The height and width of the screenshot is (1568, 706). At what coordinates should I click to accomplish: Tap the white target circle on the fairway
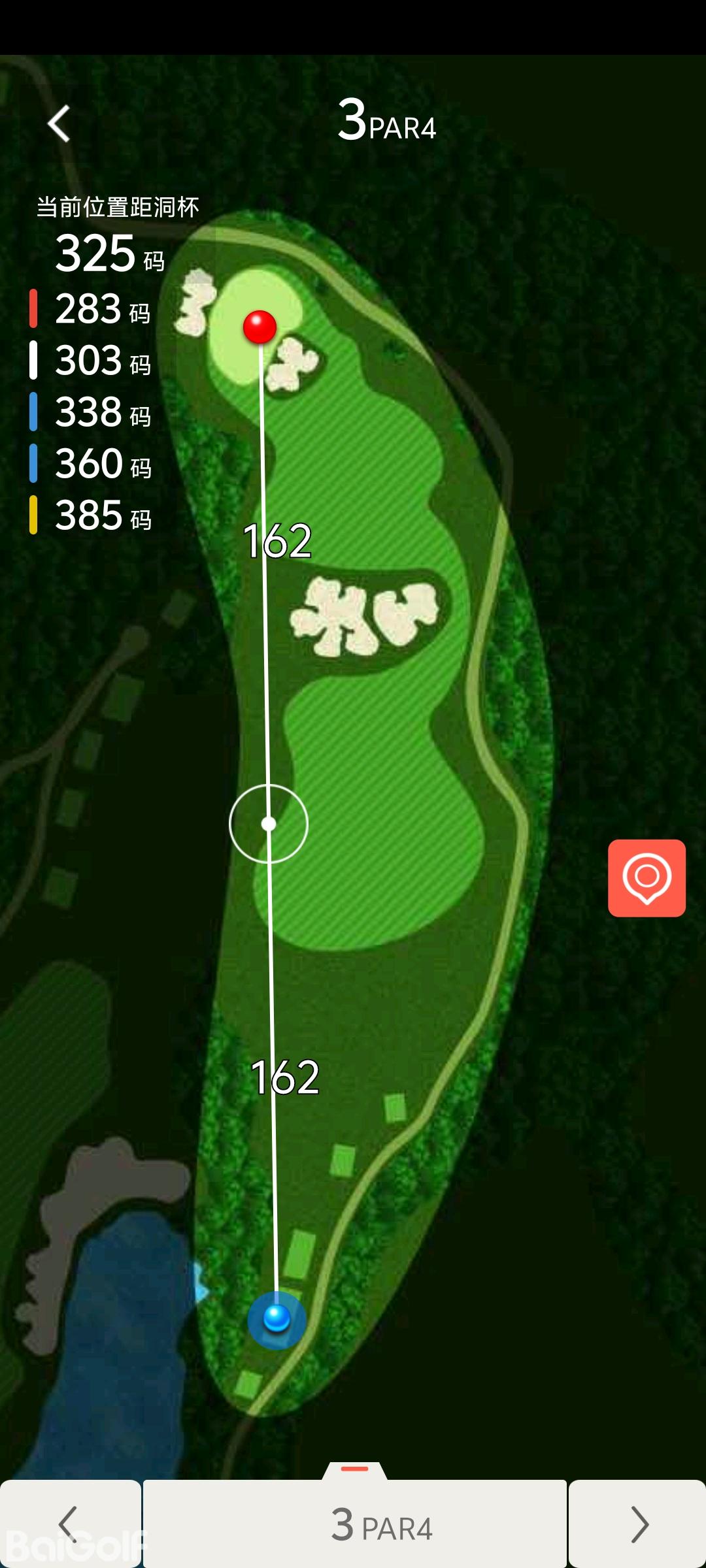269,824
